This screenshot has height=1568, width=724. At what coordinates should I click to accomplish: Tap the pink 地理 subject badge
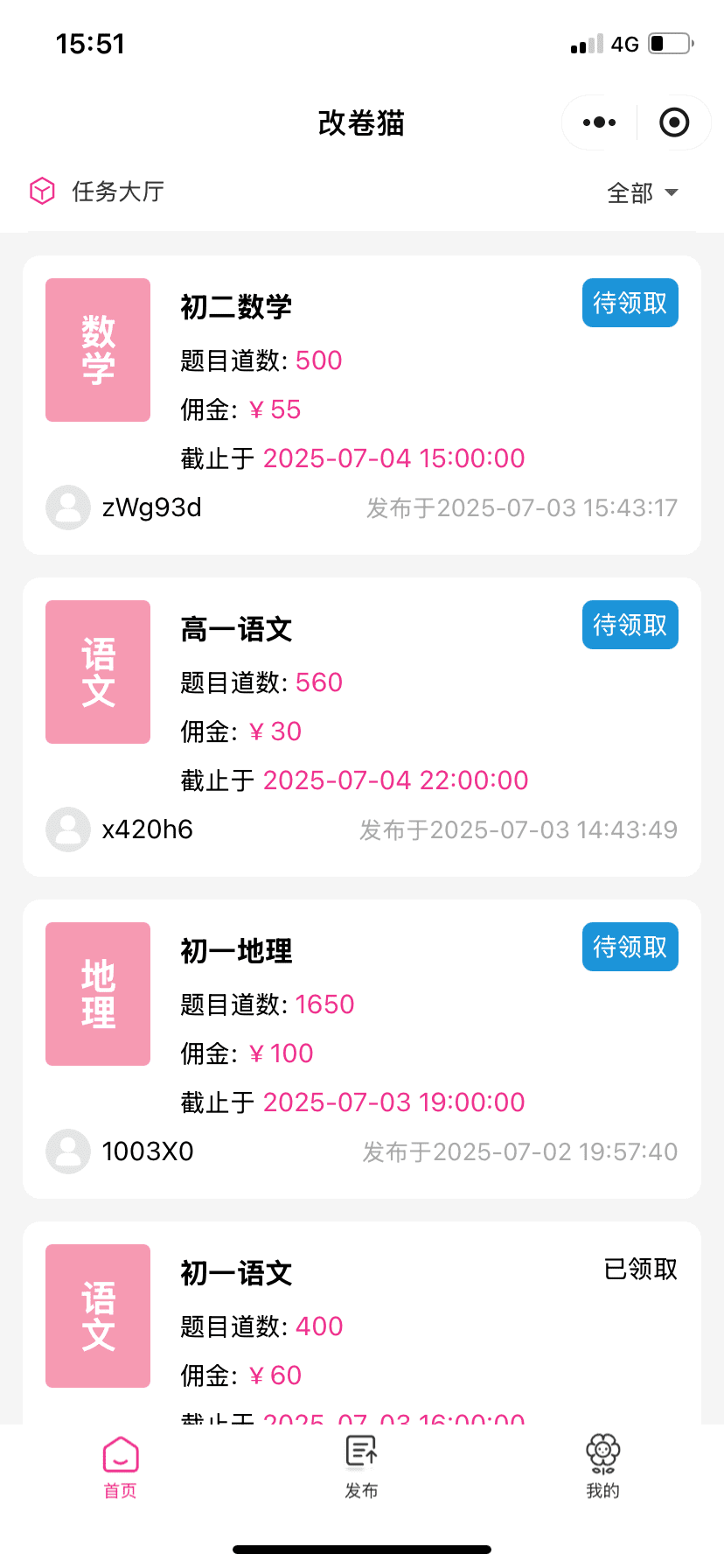97,994
